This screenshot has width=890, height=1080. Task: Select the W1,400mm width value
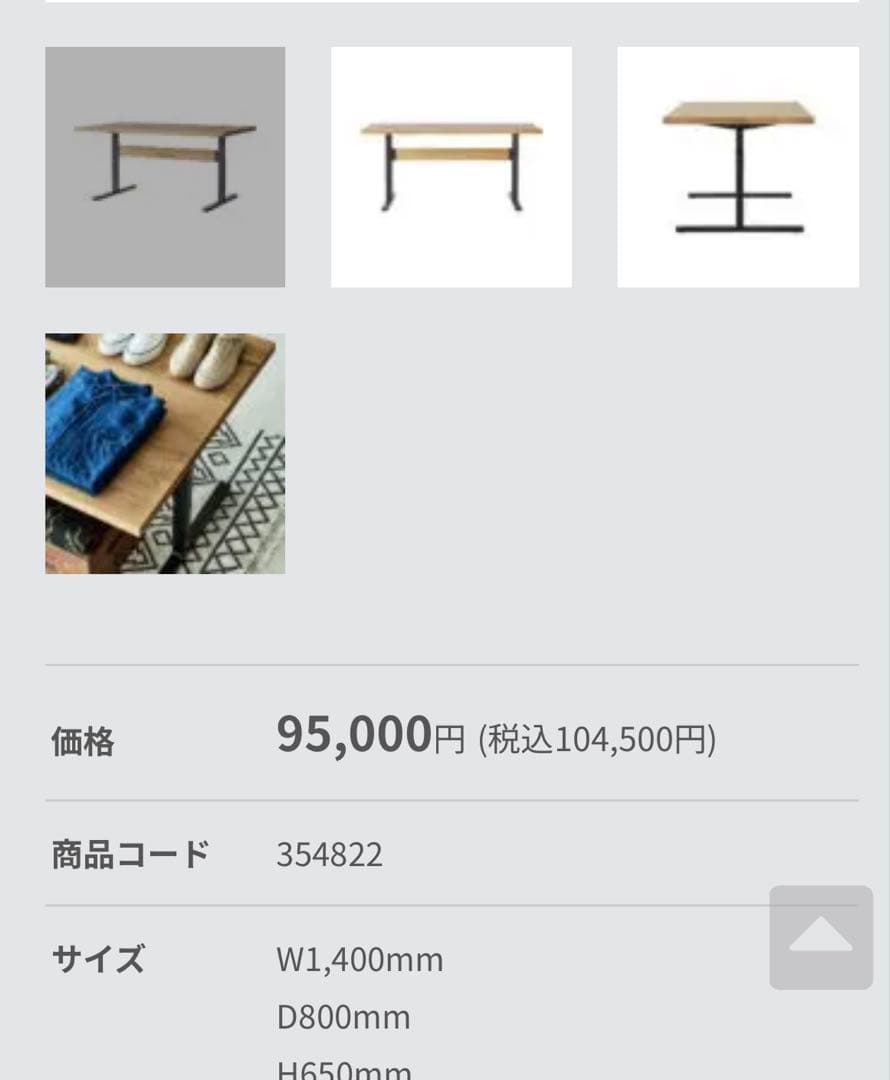pyautogui.click(x=361, y=959)
